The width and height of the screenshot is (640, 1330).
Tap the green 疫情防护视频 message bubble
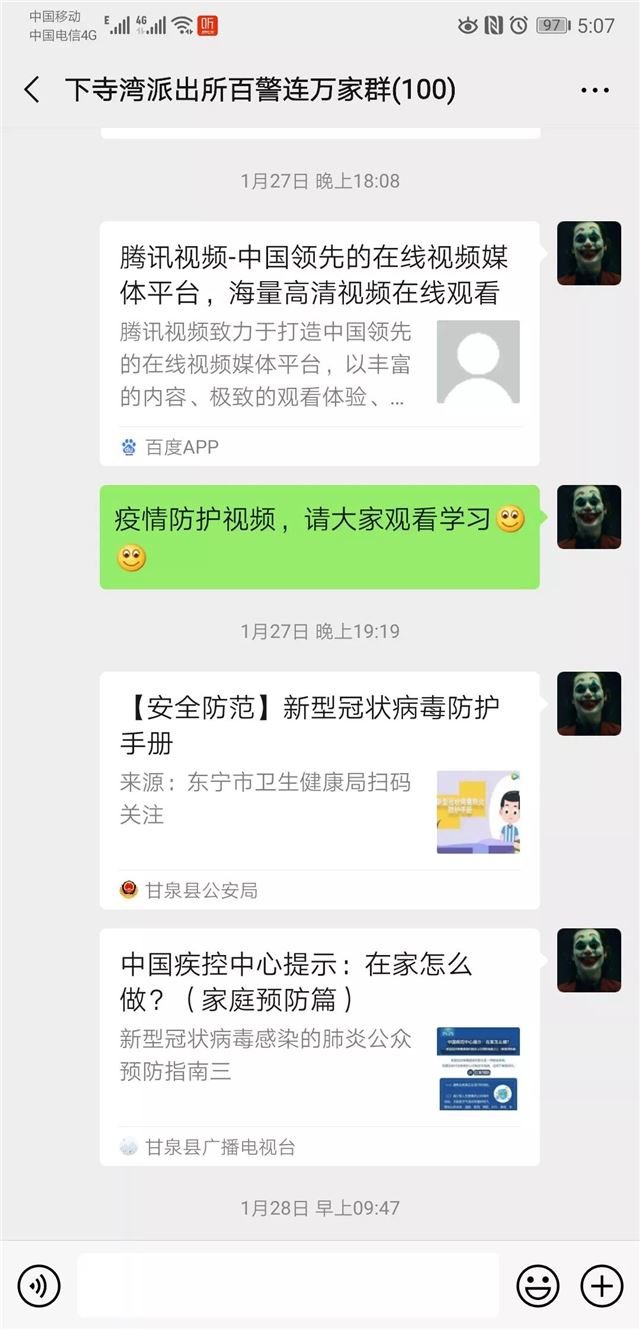click(319, 537)
